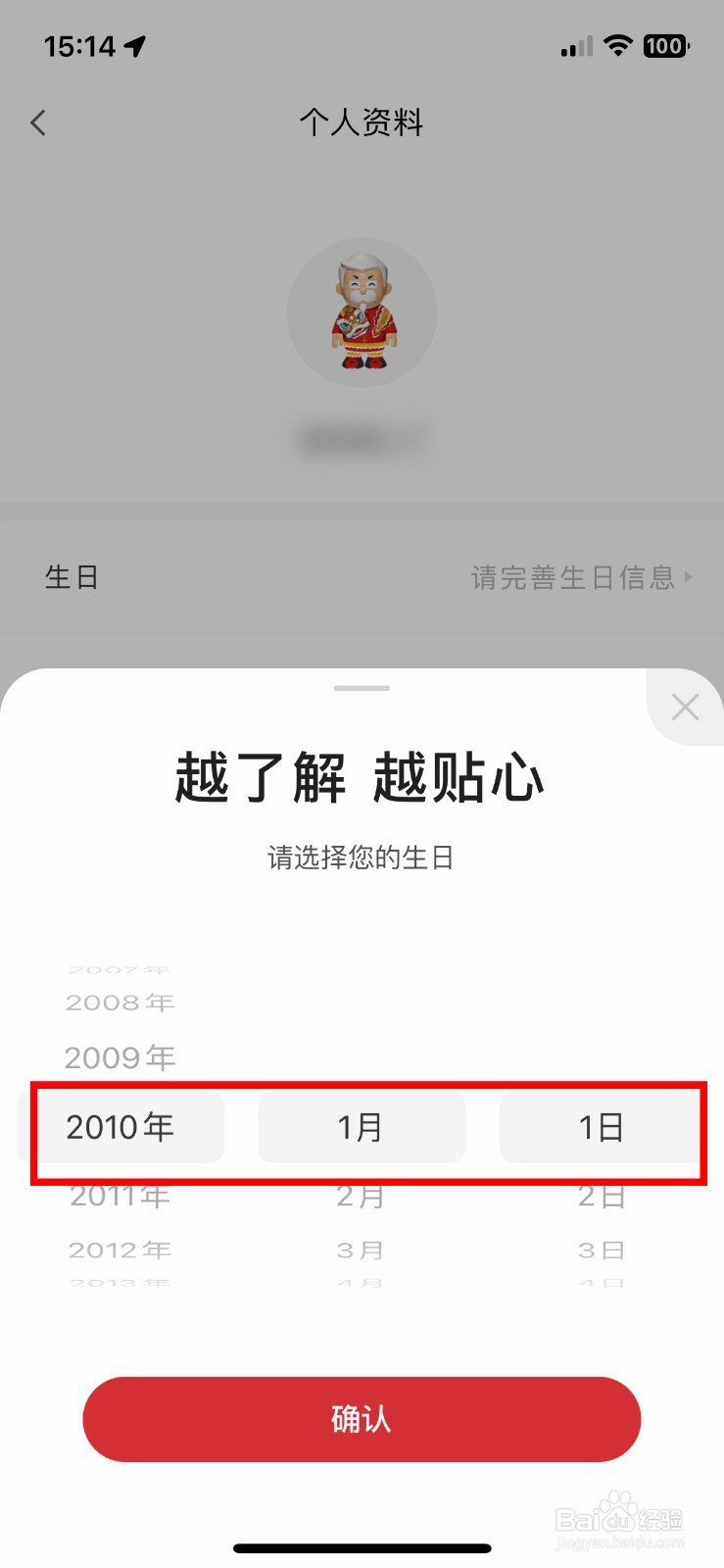Viewport: 724px width, 1568px height.
Task: Select 2012年 in the year column
Action: pos(118,1249)
